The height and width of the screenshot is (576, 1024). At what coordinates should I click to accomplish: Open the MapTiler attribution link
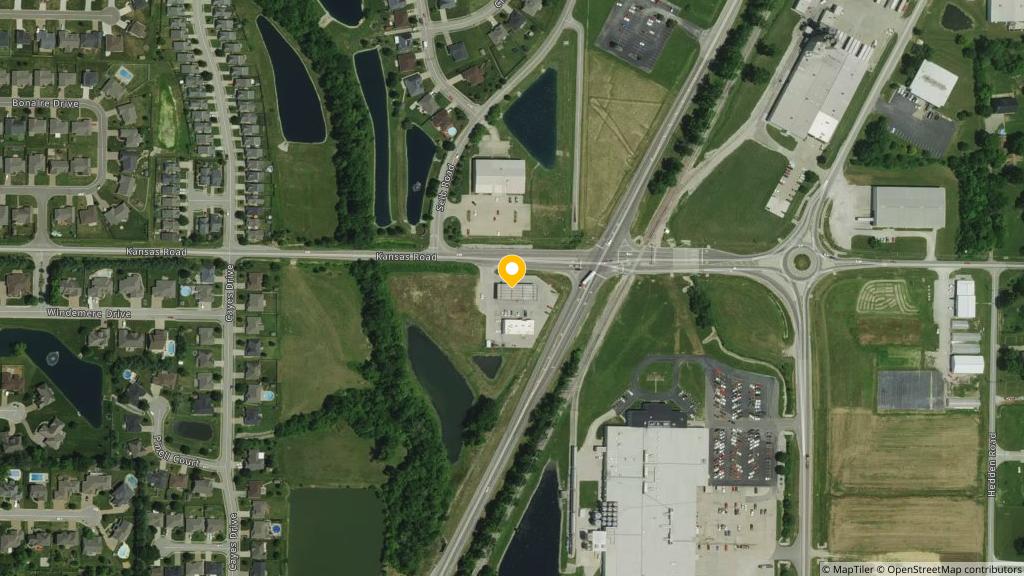[x=850, y=569]
